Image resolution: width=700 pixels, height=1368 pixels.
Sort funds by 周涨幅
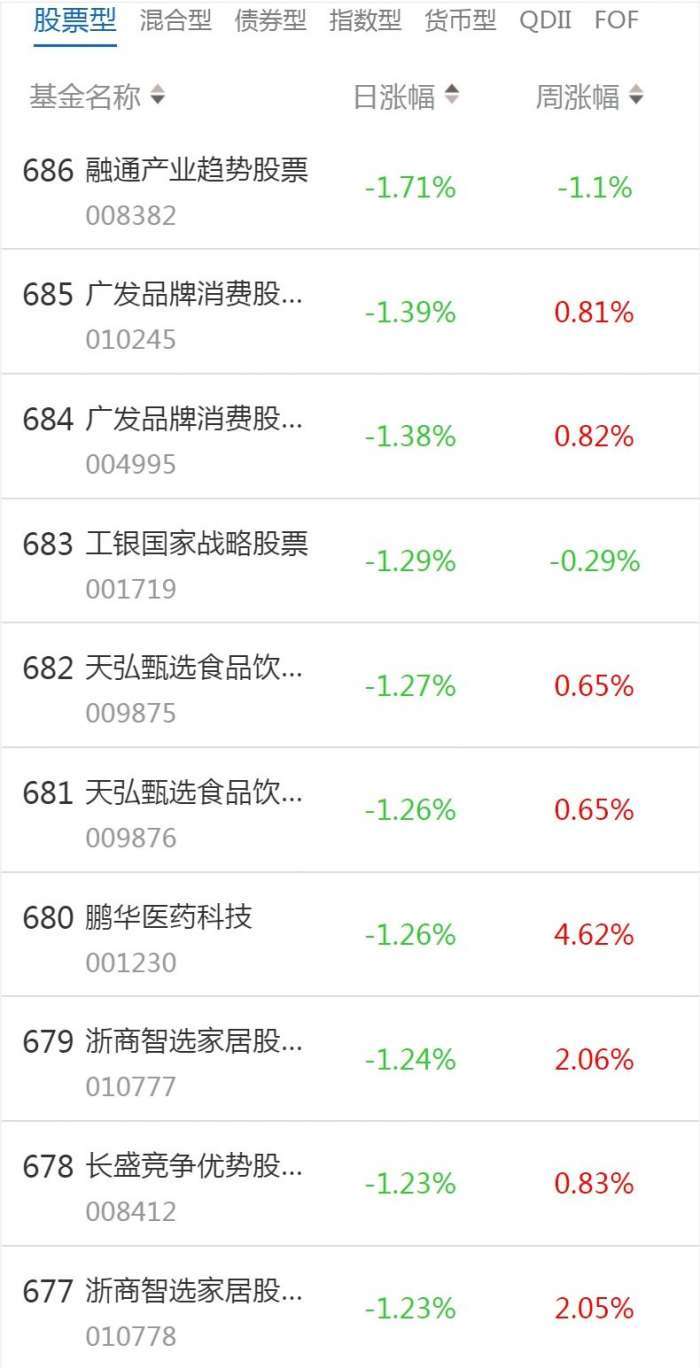tap(590, 97)
